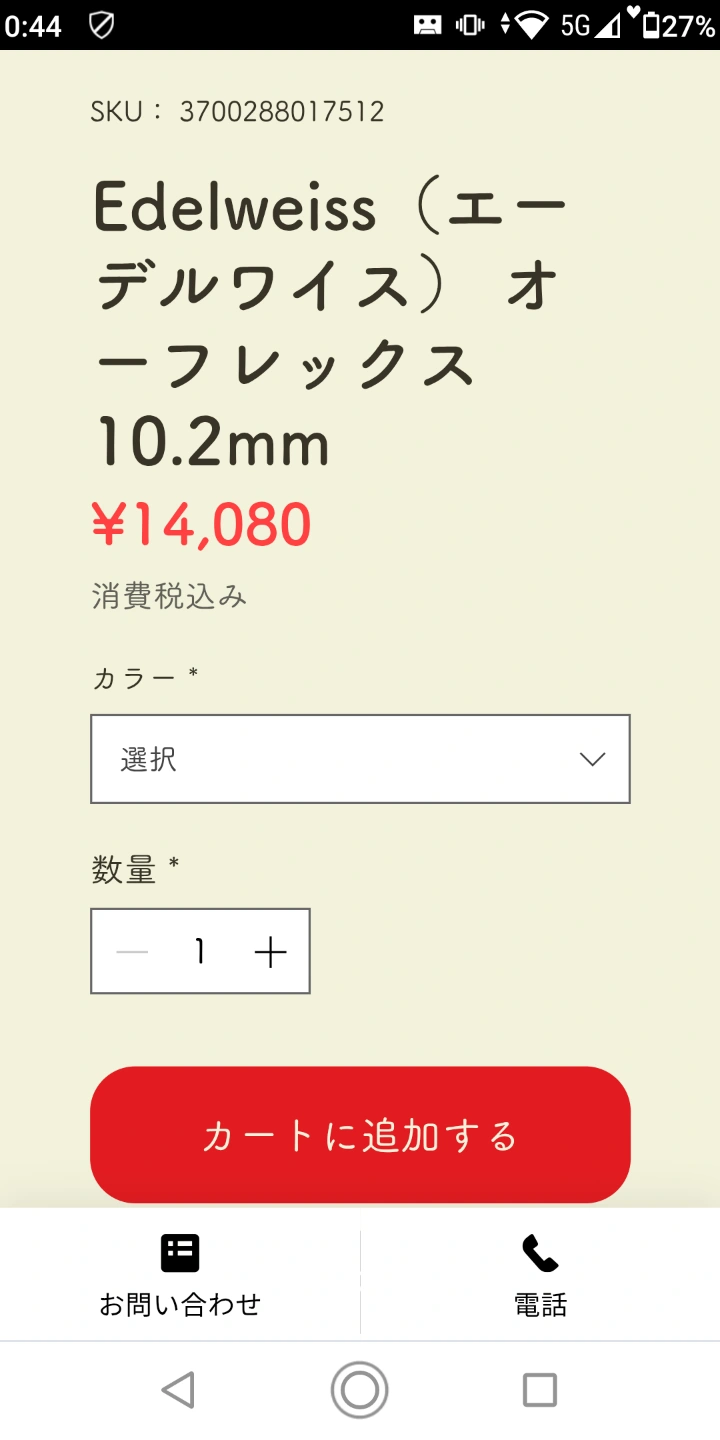Decrease quantity with the minus button
The height and width of the screenshot is (1440, 720).
pyautogui.click(x=132, y=952)
